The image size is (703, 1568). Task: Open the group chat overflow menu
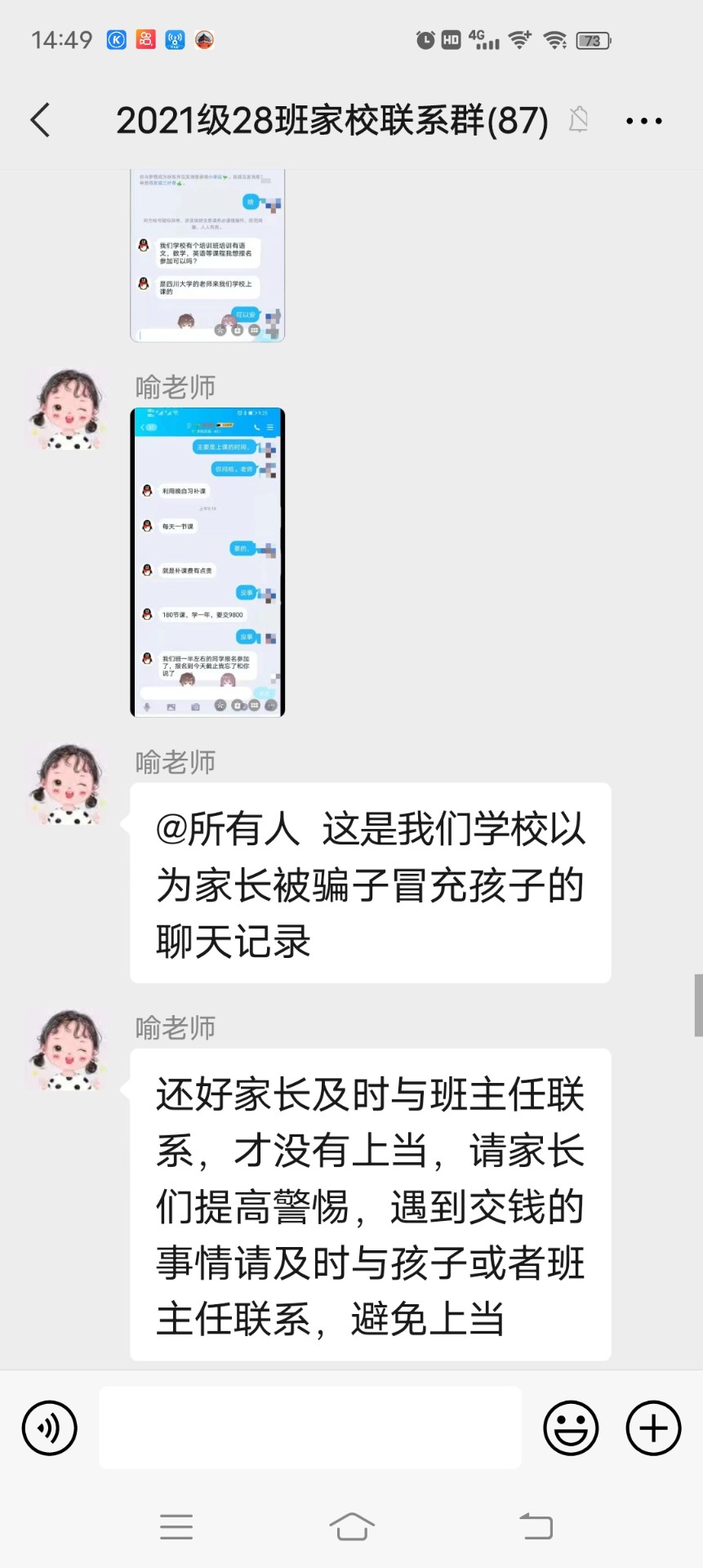[643, 121]
